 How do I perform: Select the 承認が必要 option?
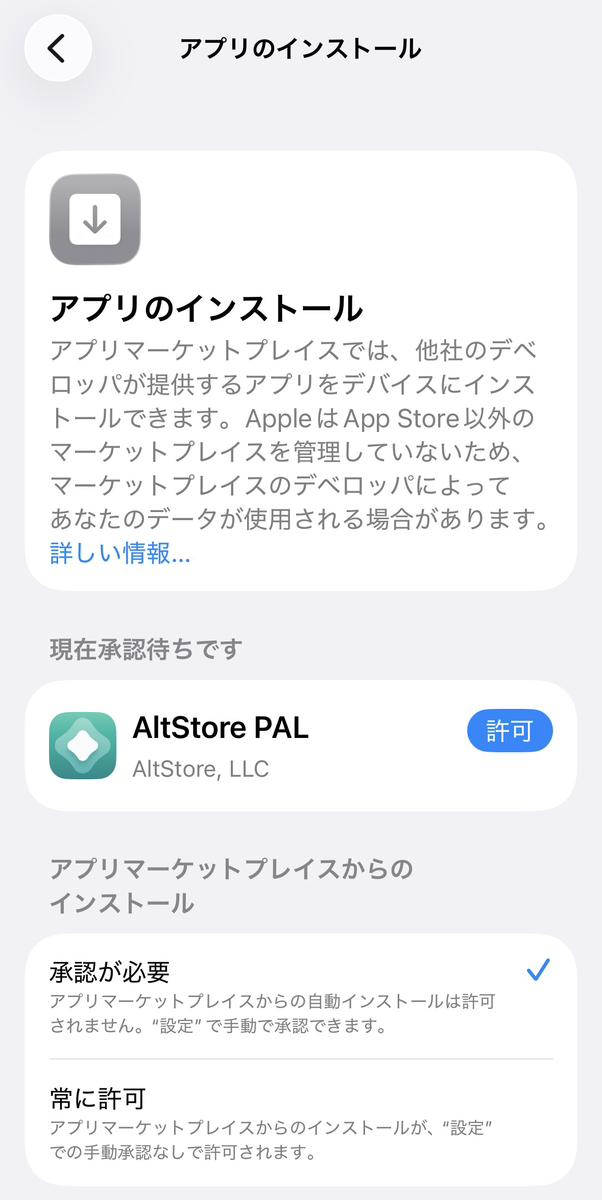point(300,996)
